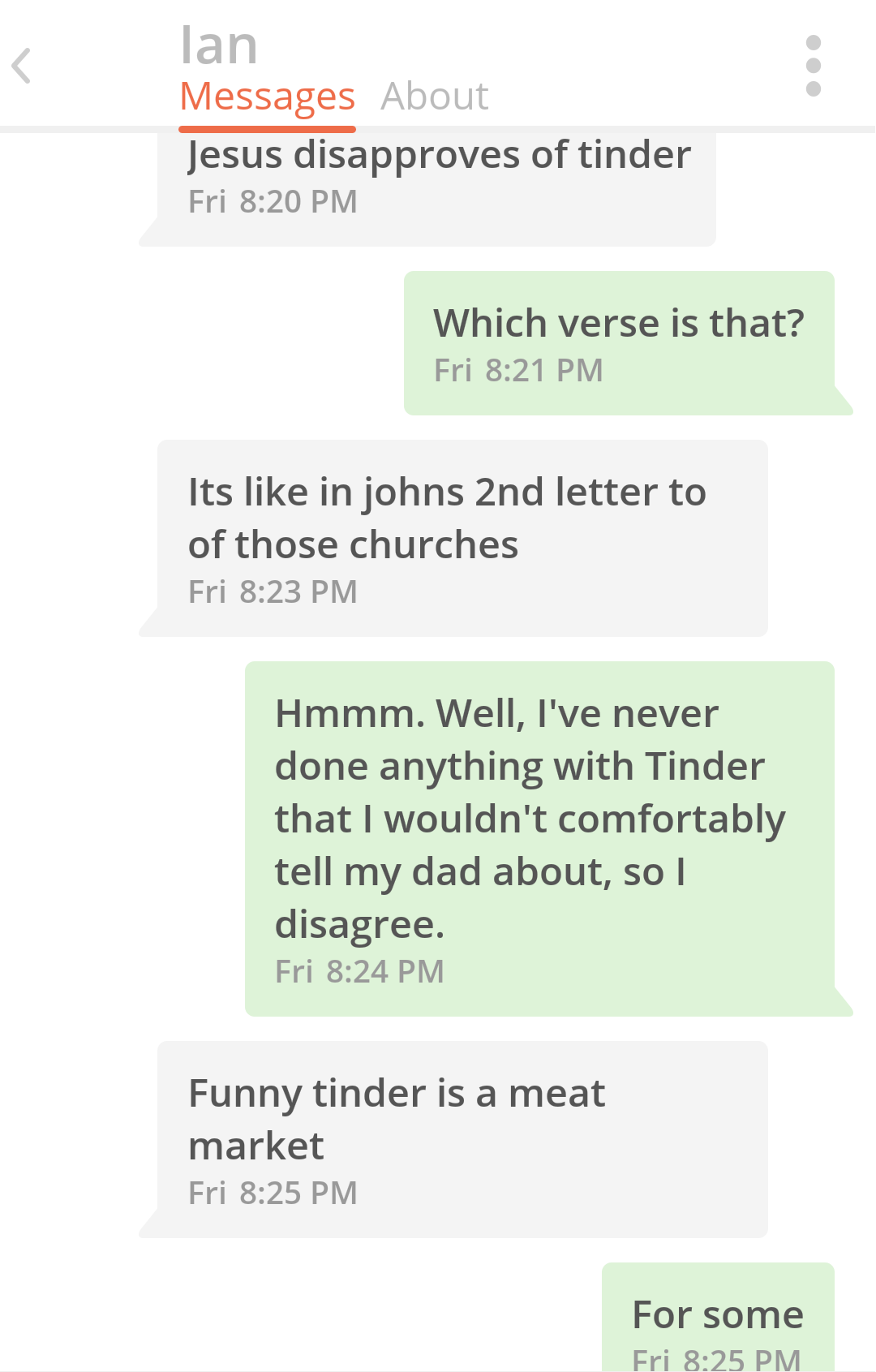876x1372 pixels.
Task: Go back from Ian's conversation
Action: coord(23,66)
